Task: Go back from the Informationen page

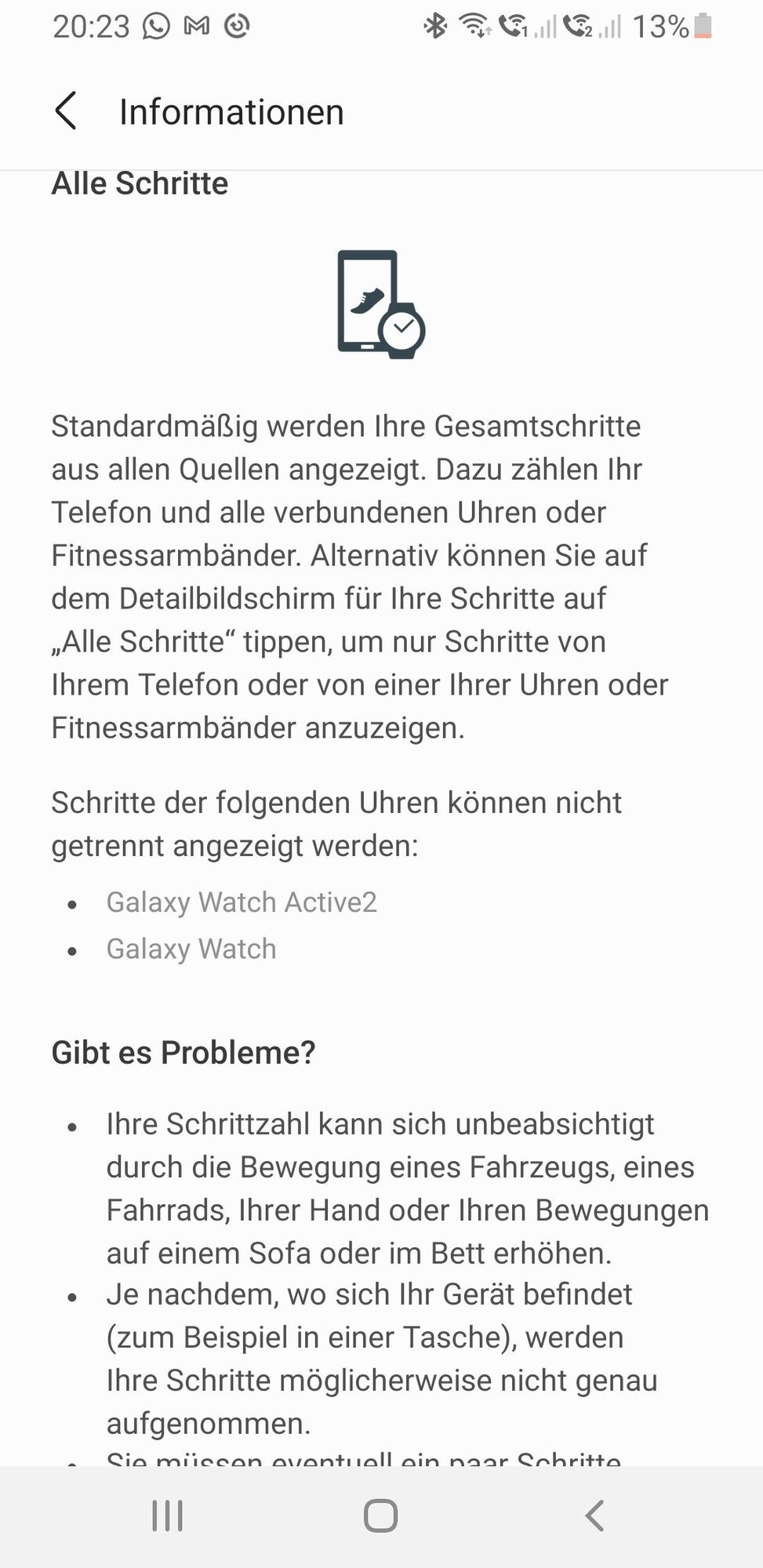Action: tap(66, 111)
